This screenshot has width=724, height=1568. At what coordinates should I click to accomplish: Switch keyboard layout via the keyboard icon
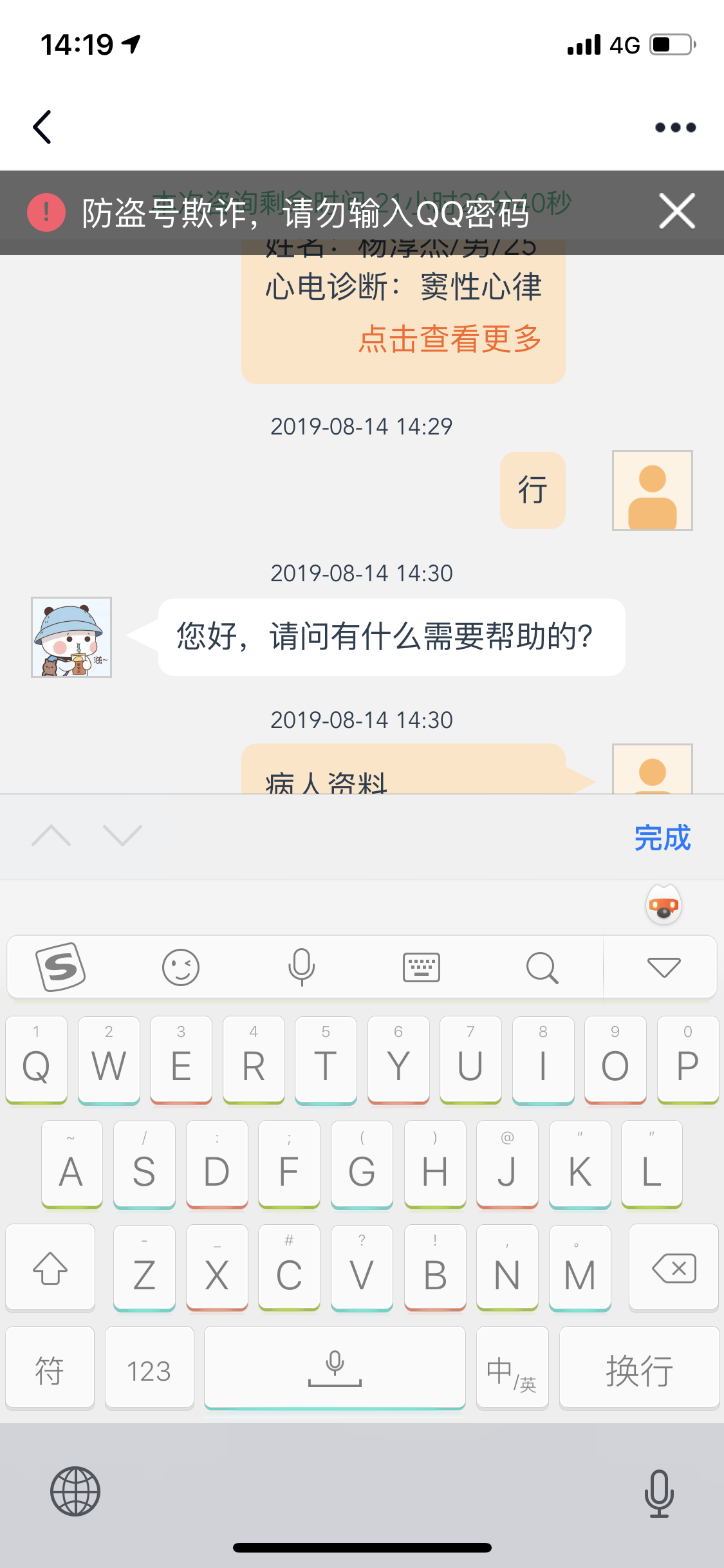pyautogui.click(x=422, y=966)
